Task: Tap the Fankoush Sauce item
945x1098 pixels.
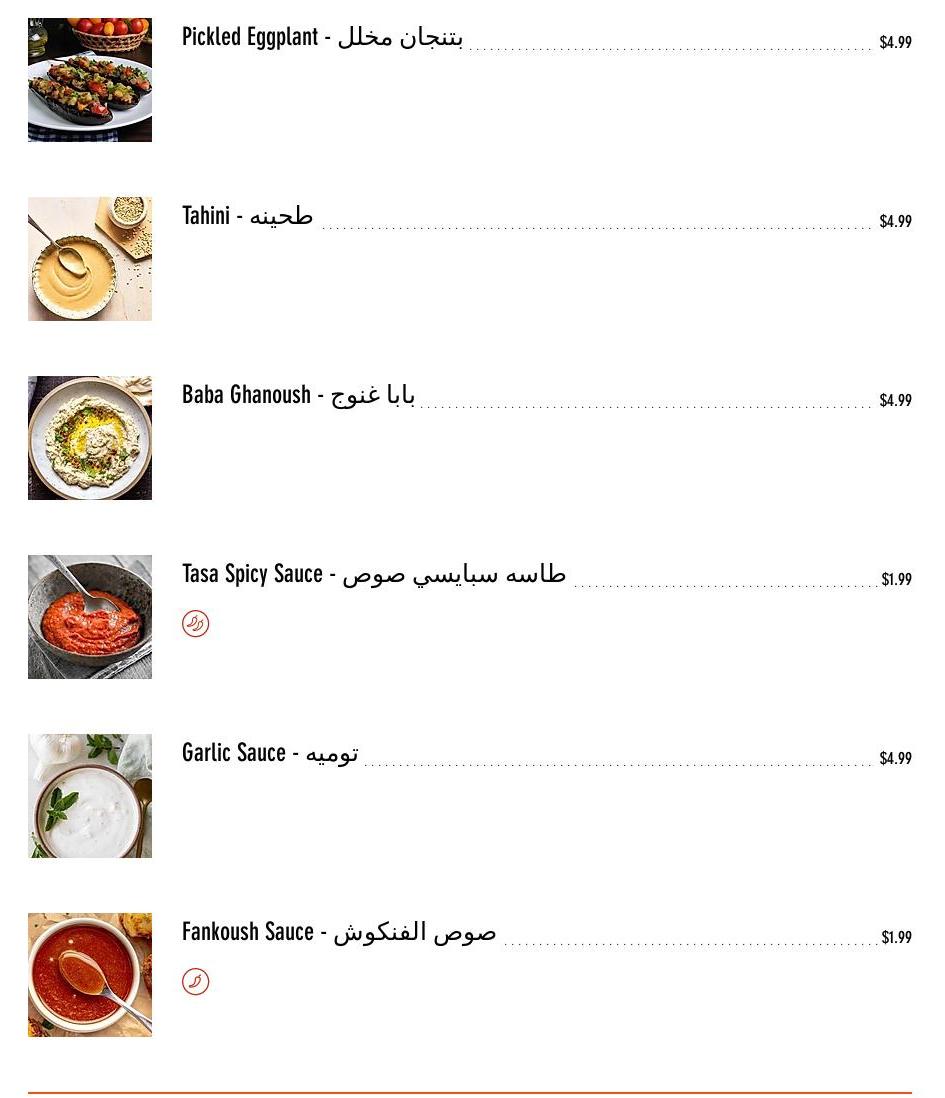Action: pyautogui.click(x=338, y=932)
